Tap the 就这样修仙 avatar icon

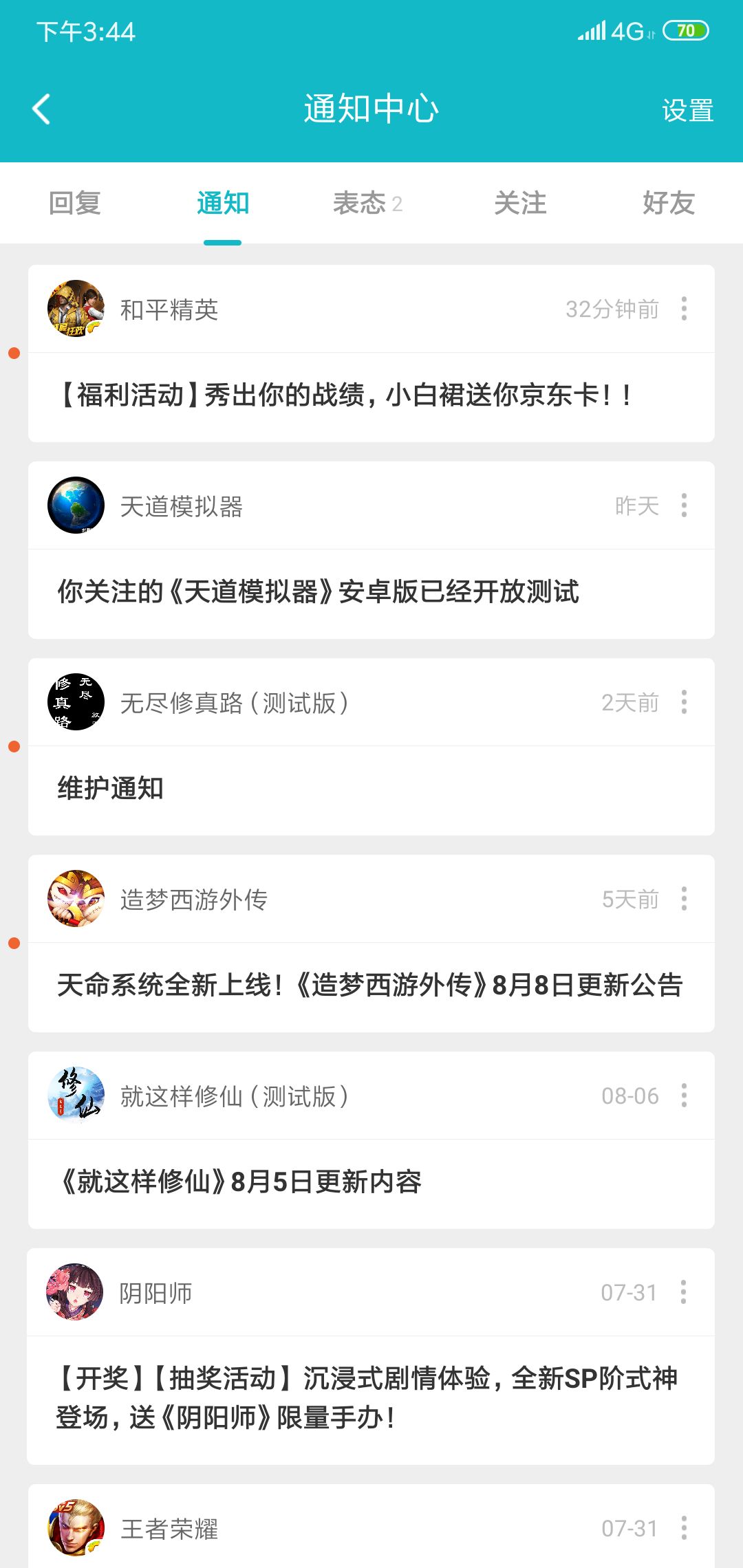point(74,1096)
